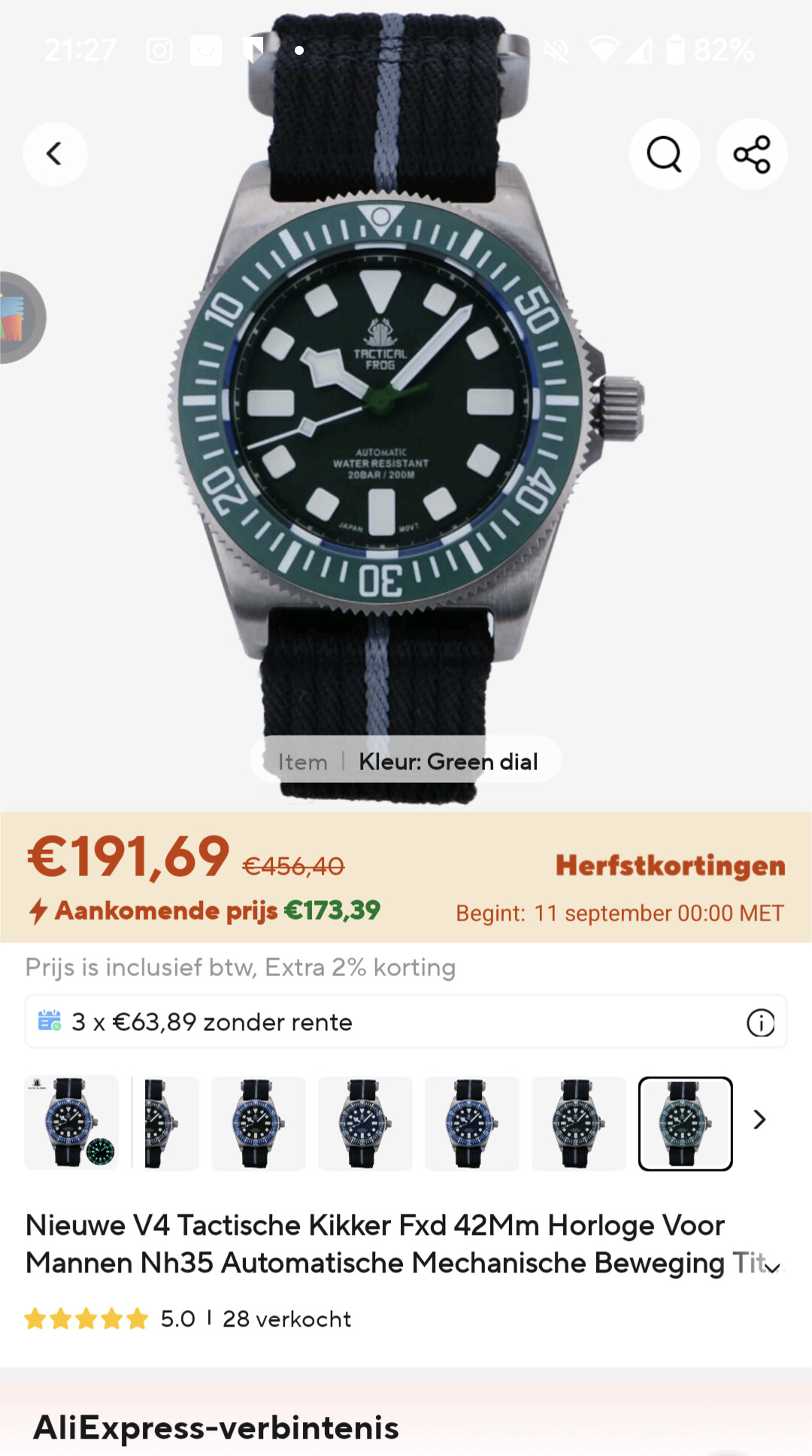Go back using the arrow button

click(55, 154)
